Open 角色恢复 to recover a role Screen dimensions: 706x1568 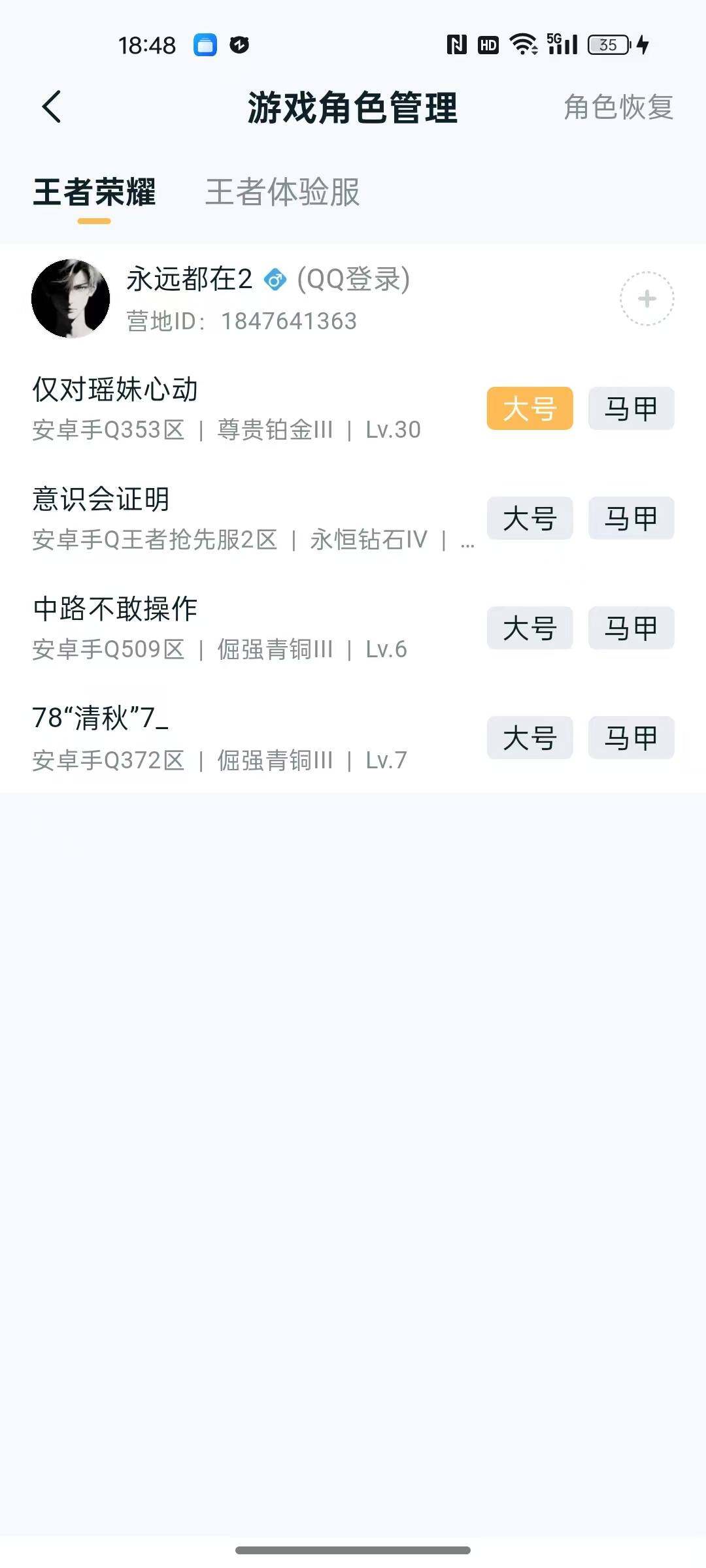[618, 109]
